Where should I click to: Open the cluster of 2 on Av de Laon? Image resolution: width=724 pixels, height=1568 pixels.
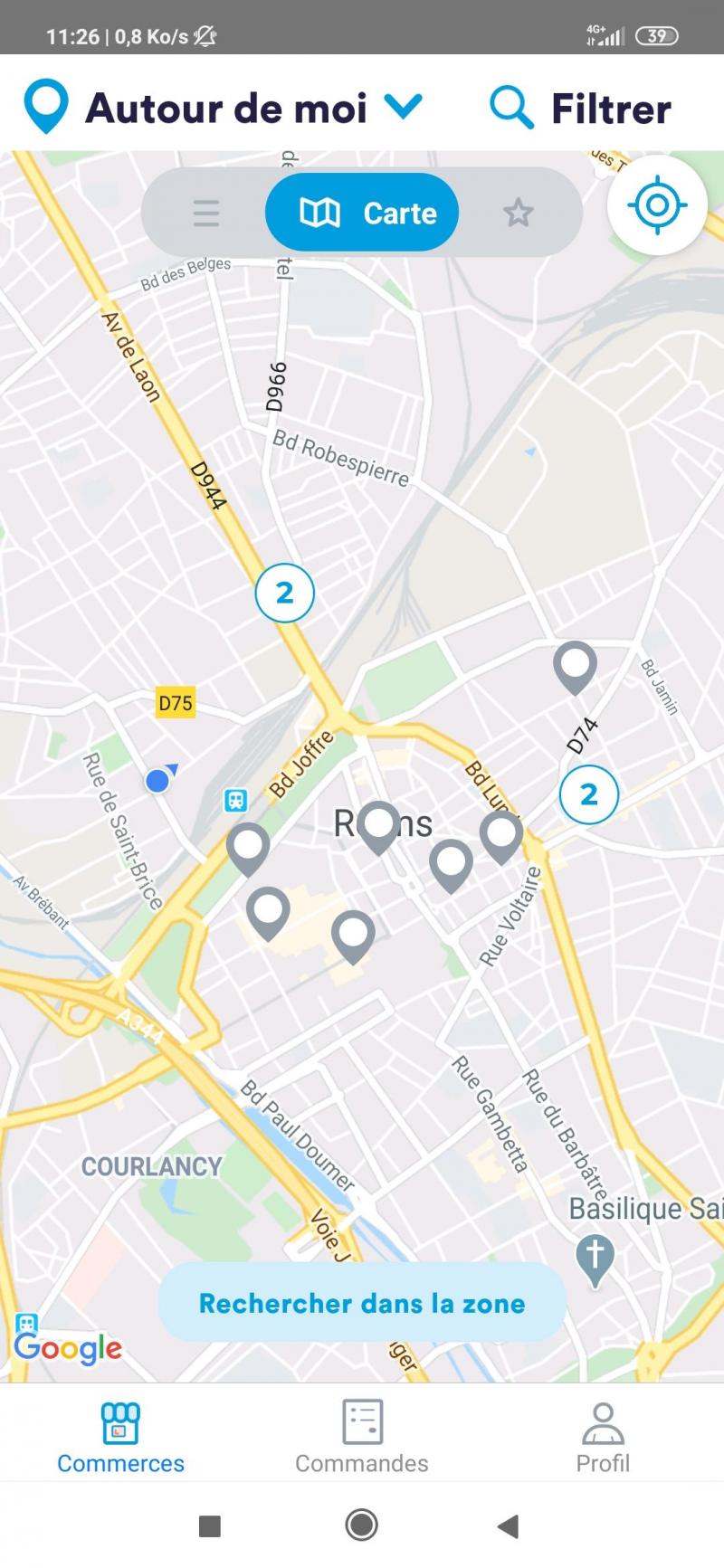tap(284, 594)
